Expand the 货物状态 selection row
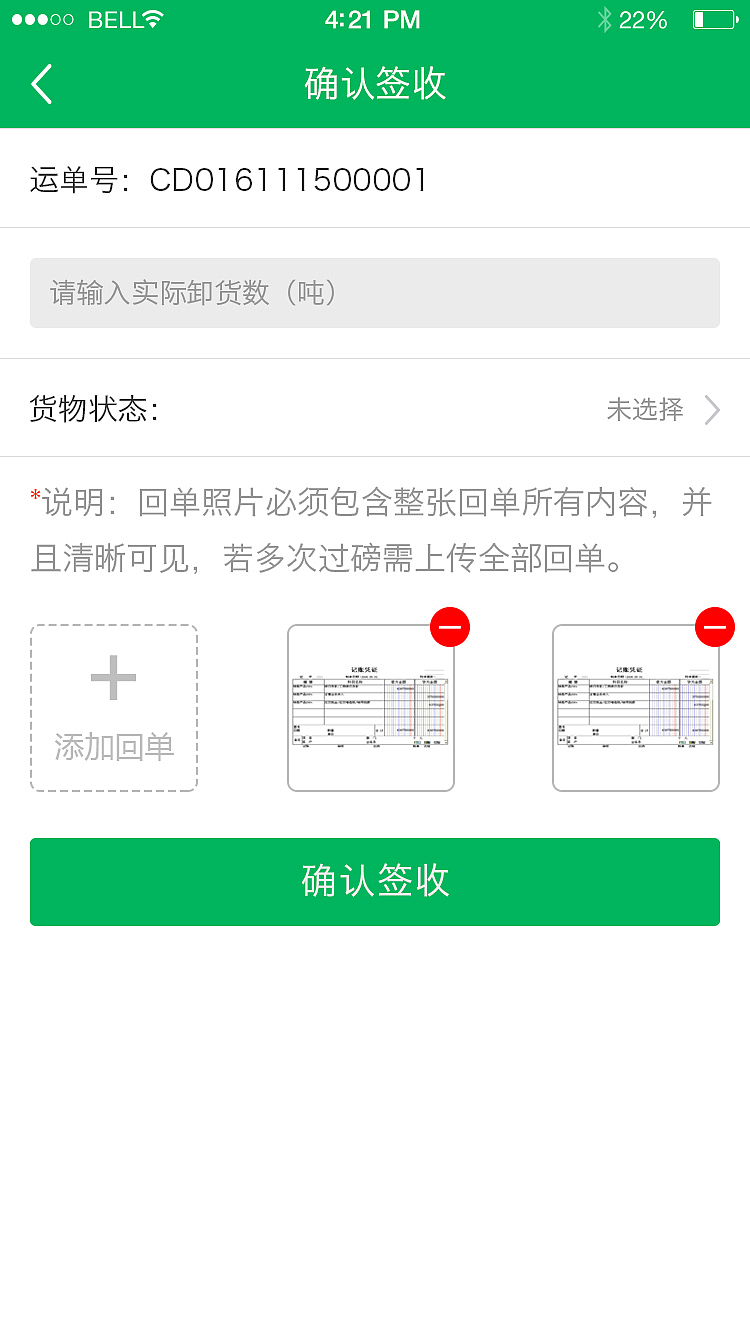The width and height of the screenshot is (750, 1334). [375, 410]
